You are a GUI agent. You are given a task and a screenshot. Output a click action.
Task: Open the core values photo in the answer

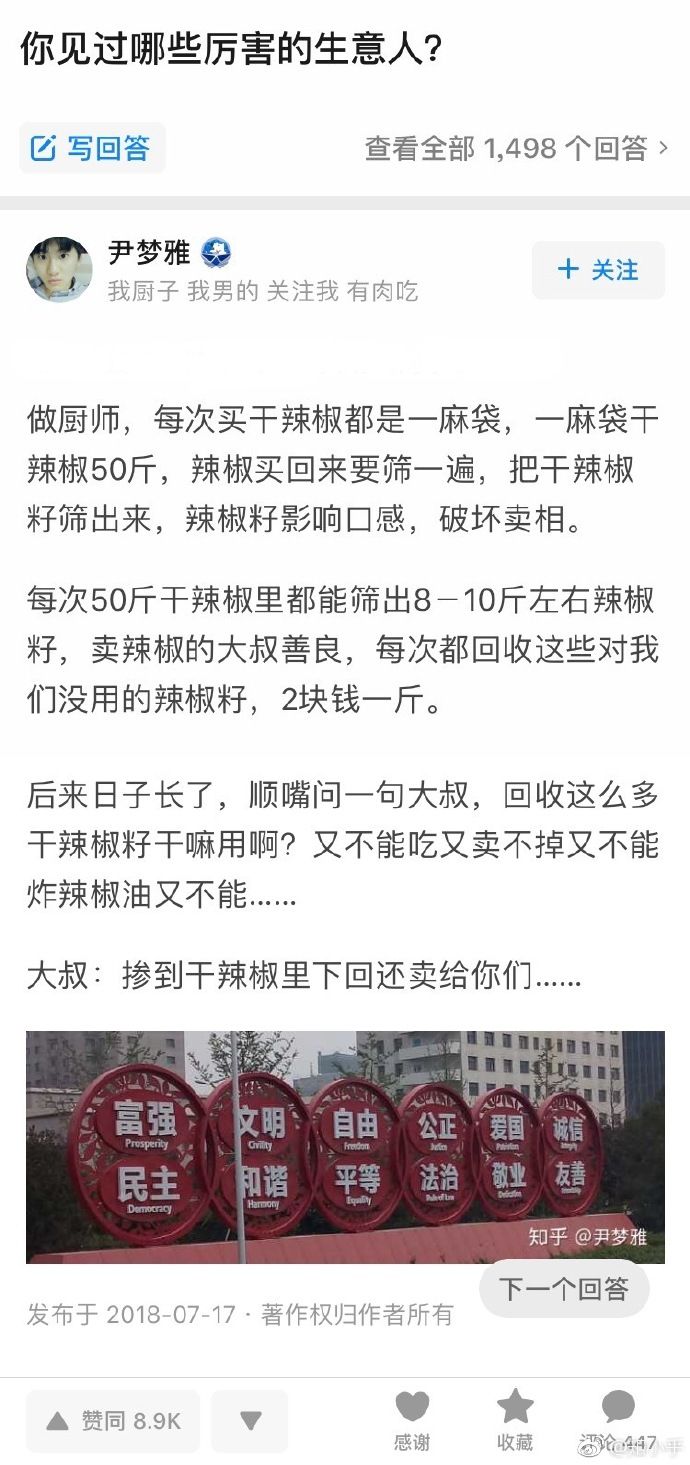(x=345, y=1147)
